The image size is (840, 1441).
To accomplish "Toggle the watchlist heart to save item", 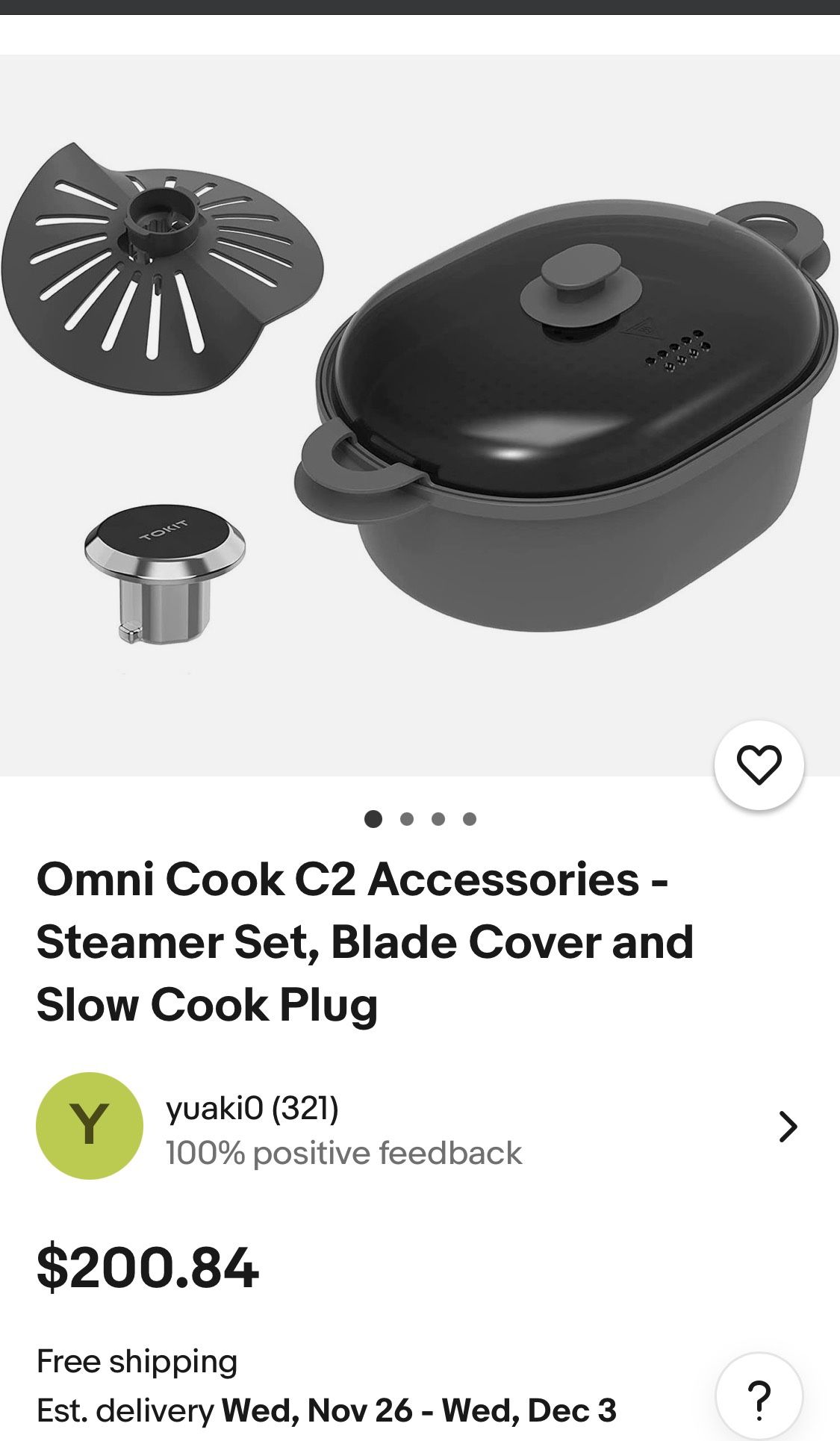I will point(759,763).
